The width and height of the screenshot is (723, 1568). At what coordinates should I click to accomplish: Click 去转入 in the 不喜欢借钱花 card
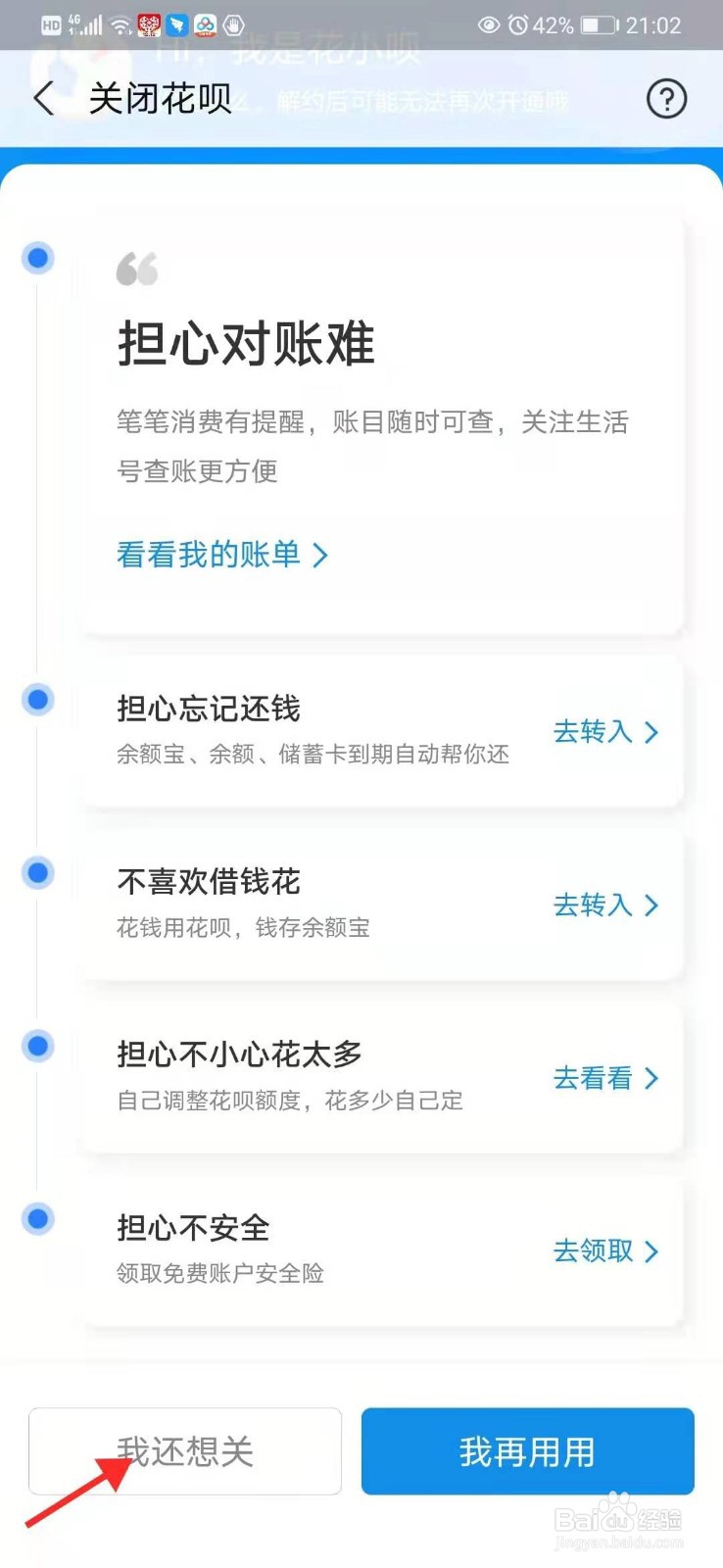[592, 906]
